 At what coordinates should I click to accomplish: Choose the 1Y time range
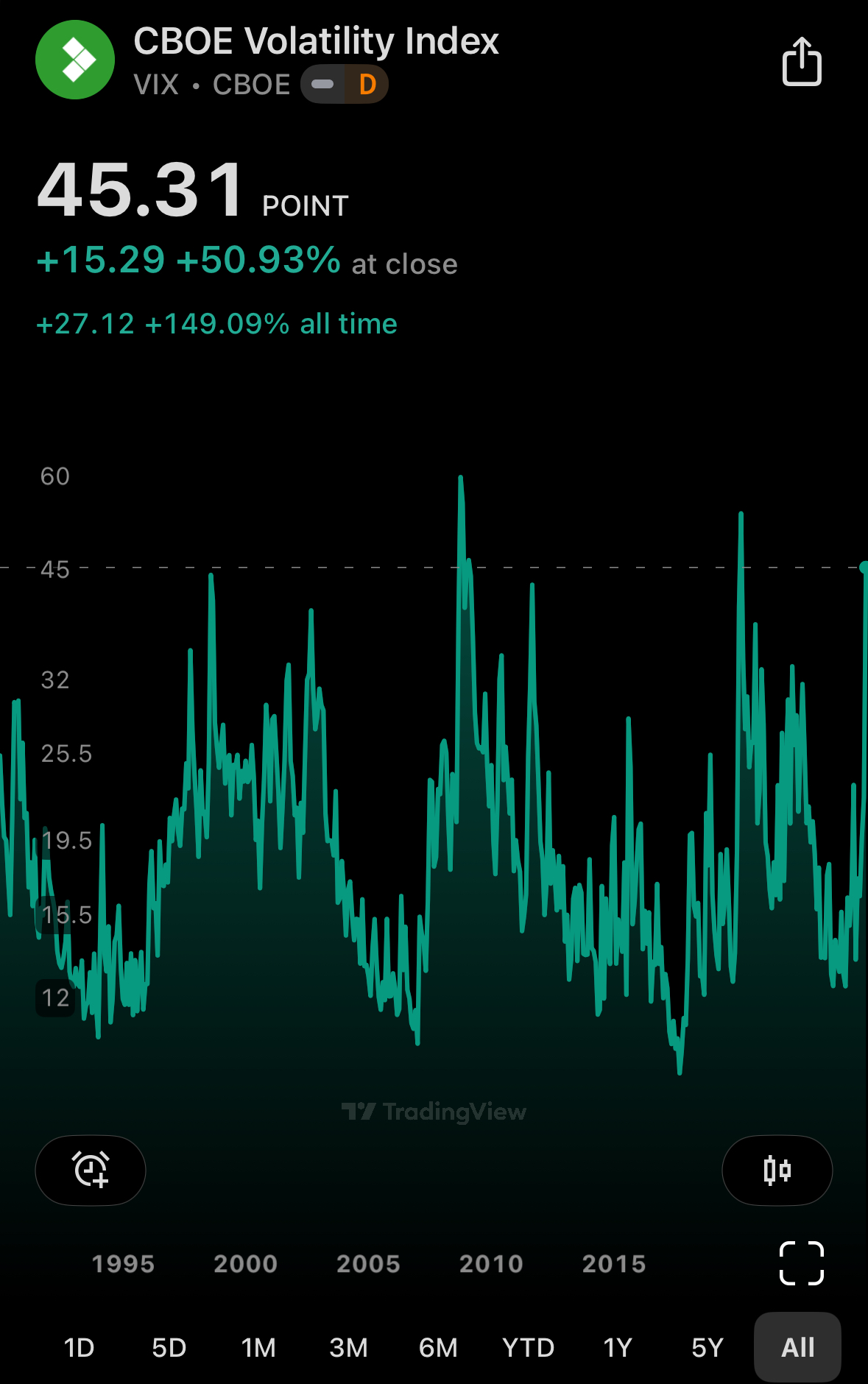(x=618, y=1348)
